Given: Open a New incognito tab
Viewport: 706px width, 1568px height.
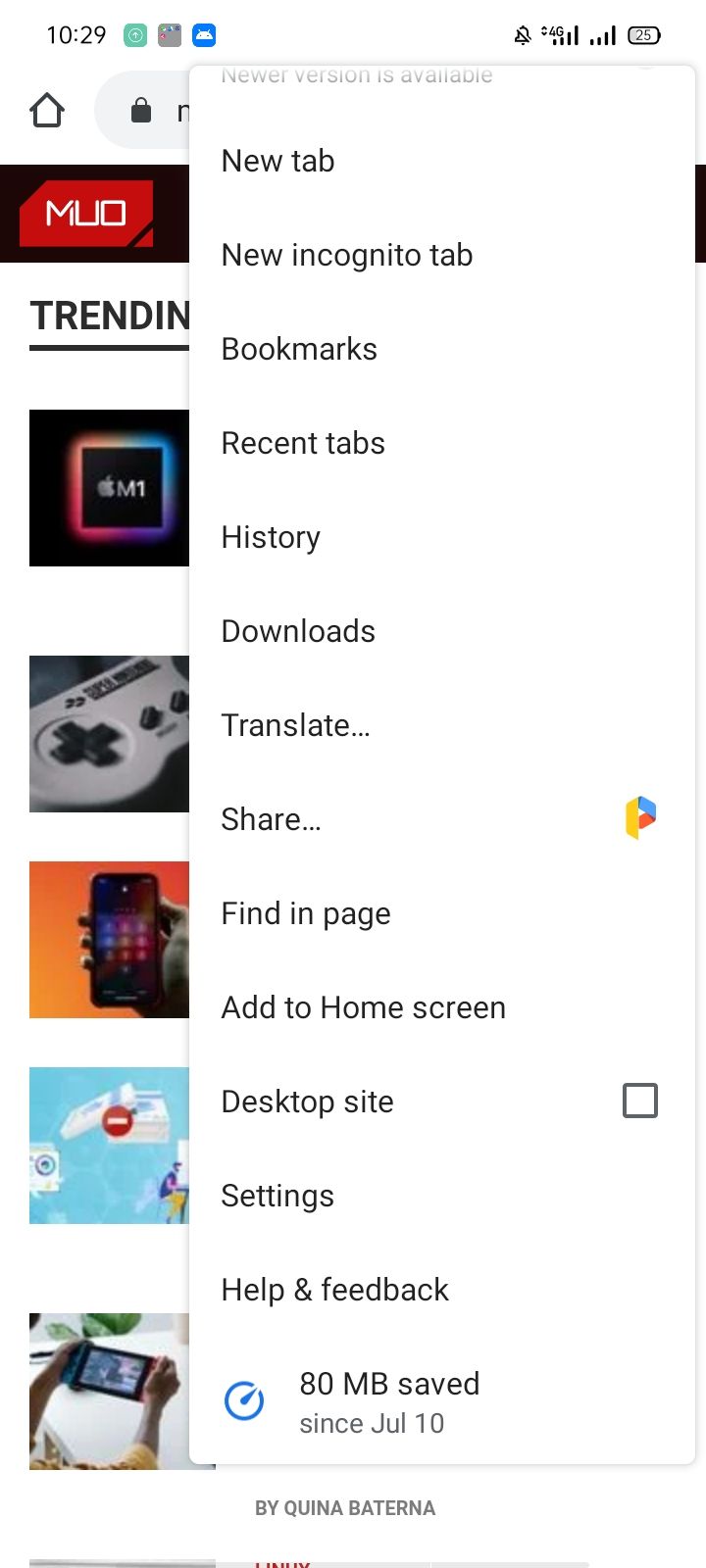Looking at the screenshot, I should coord(347,255).
